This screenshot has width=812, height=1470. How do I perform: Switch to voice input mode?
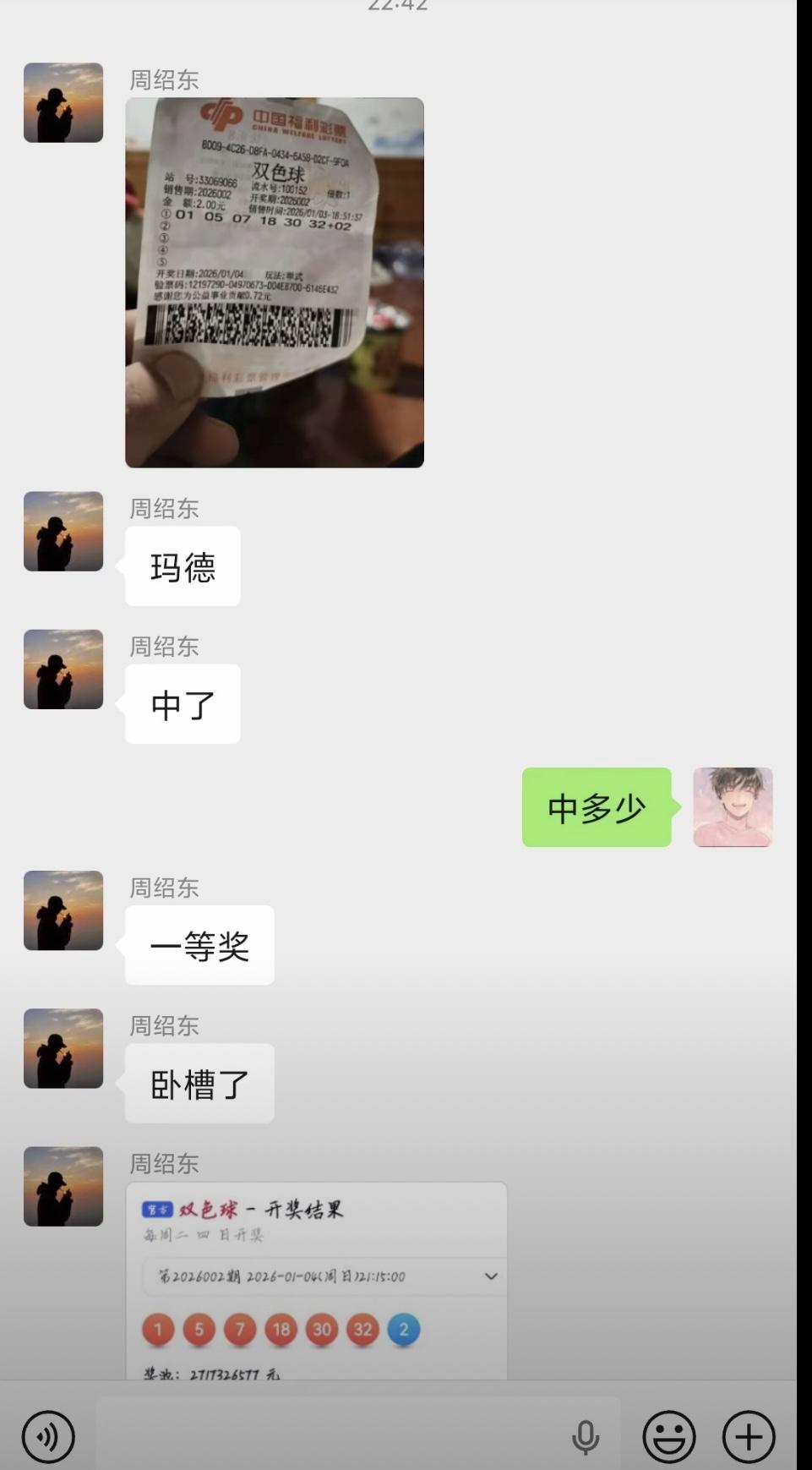48,1434
